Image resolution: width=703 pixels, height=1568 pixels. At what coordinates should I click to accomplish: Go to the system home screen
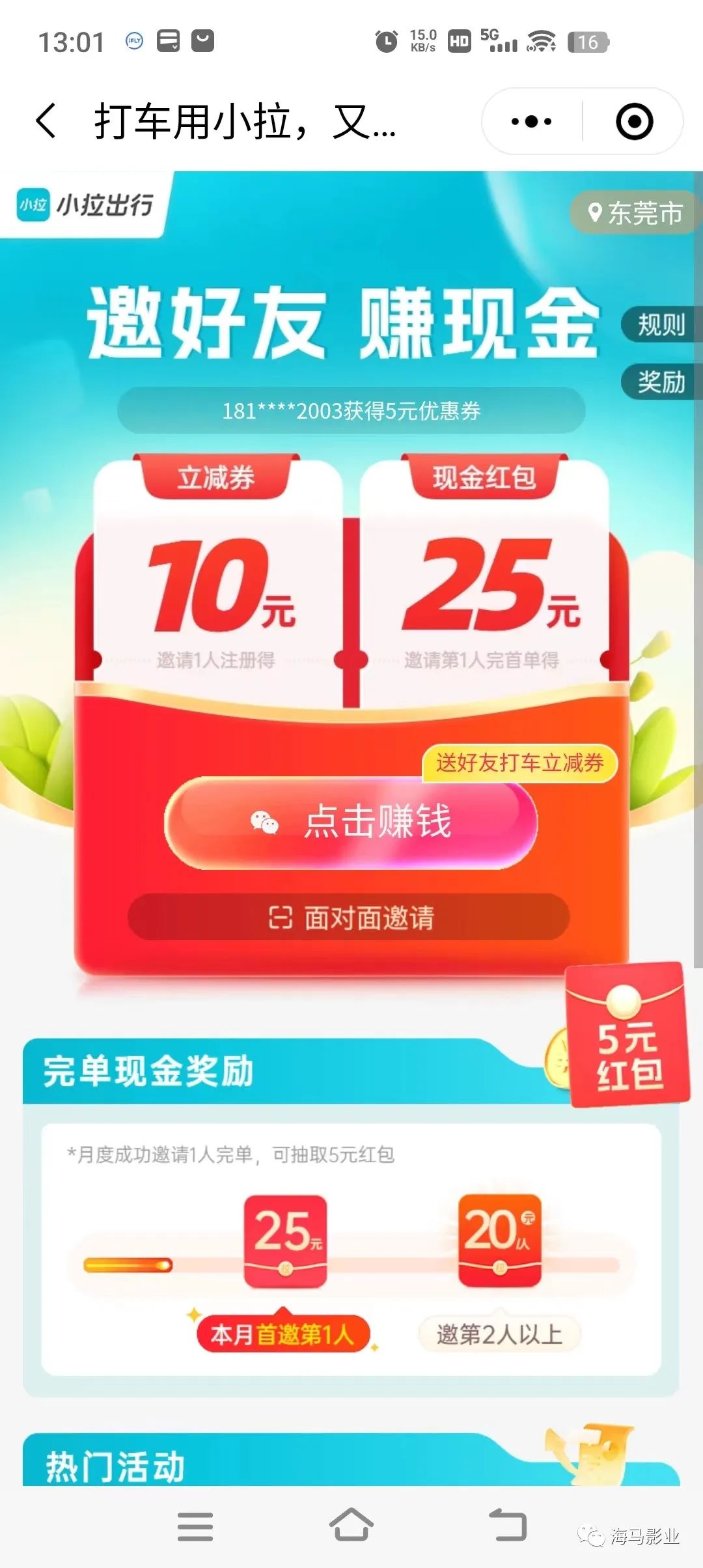click(351, 1526)
